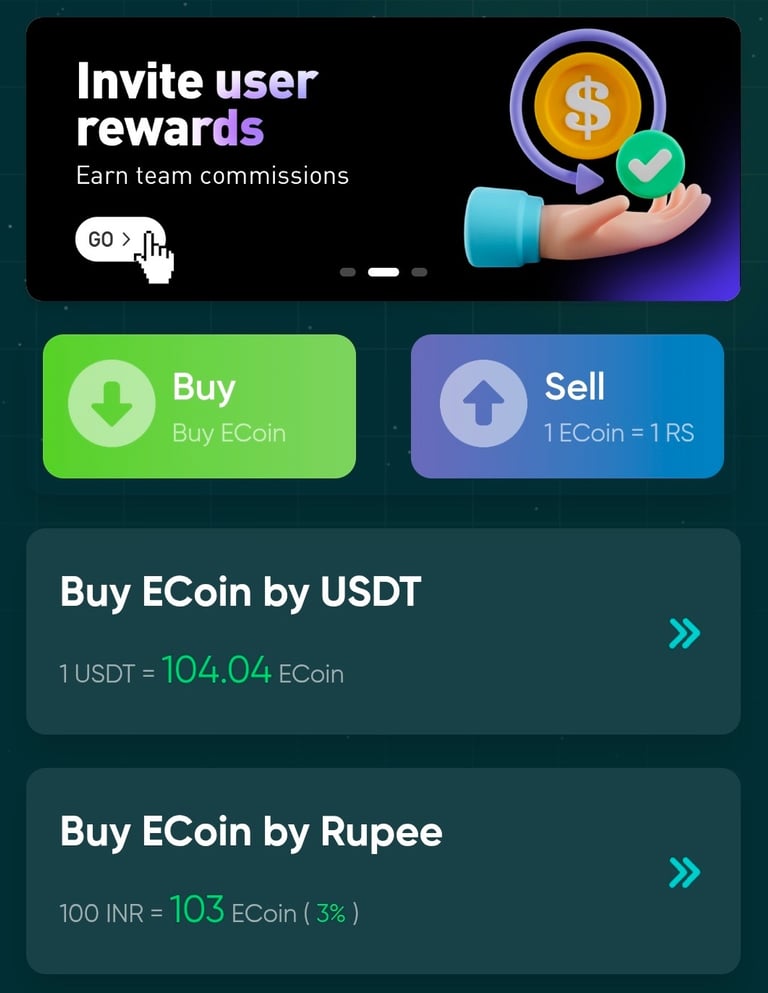Select the first banner page indicator dot
The height and width of the screenshot is (993, 768).
pyautogui.click(x=348, y=272)
